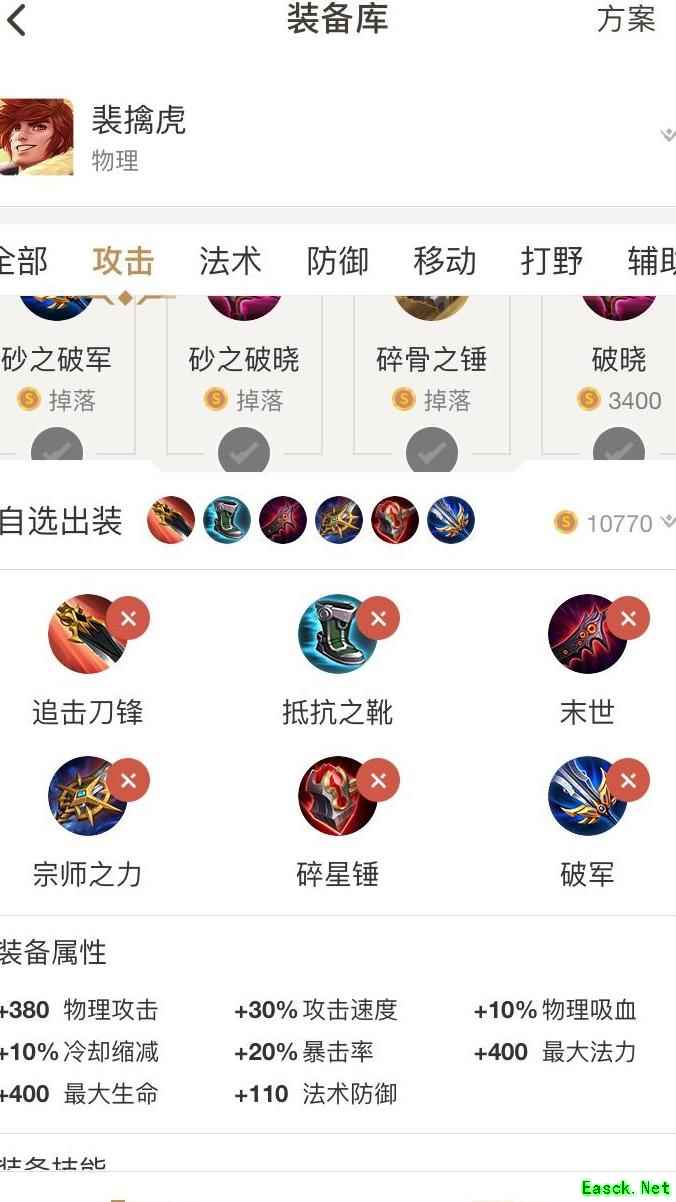Switch to the 打野 tab
Screen dimensions: 676x1202
552,261
